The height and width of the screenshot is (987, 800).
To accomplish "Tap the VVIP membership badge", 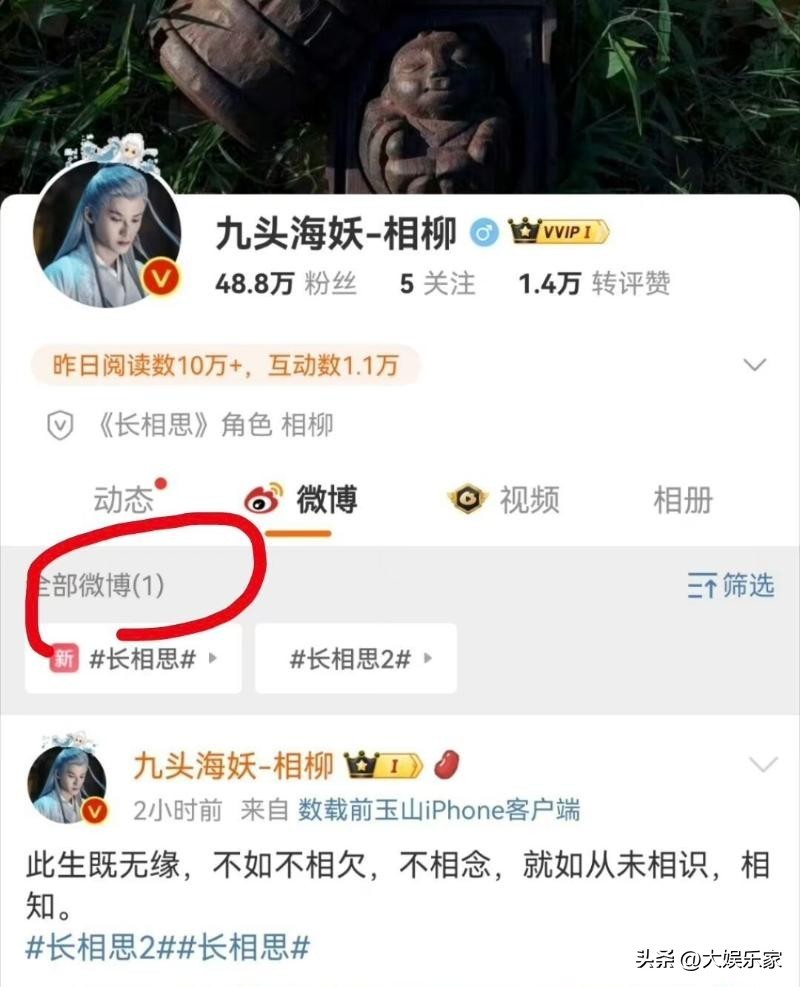I will click(x=558, y=233).
